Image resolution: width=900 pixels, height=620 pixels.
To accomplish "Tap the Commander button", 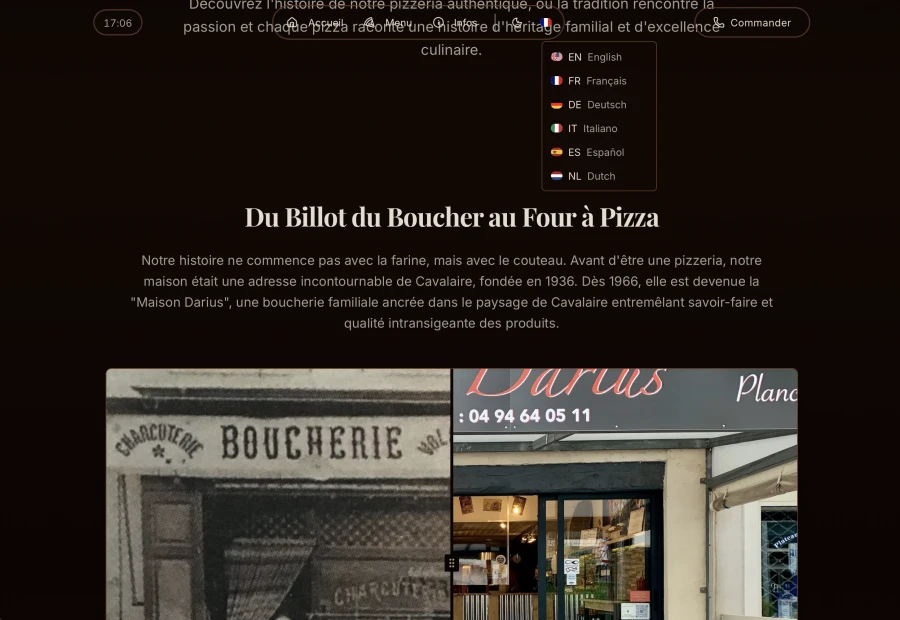I will point(751,23).
